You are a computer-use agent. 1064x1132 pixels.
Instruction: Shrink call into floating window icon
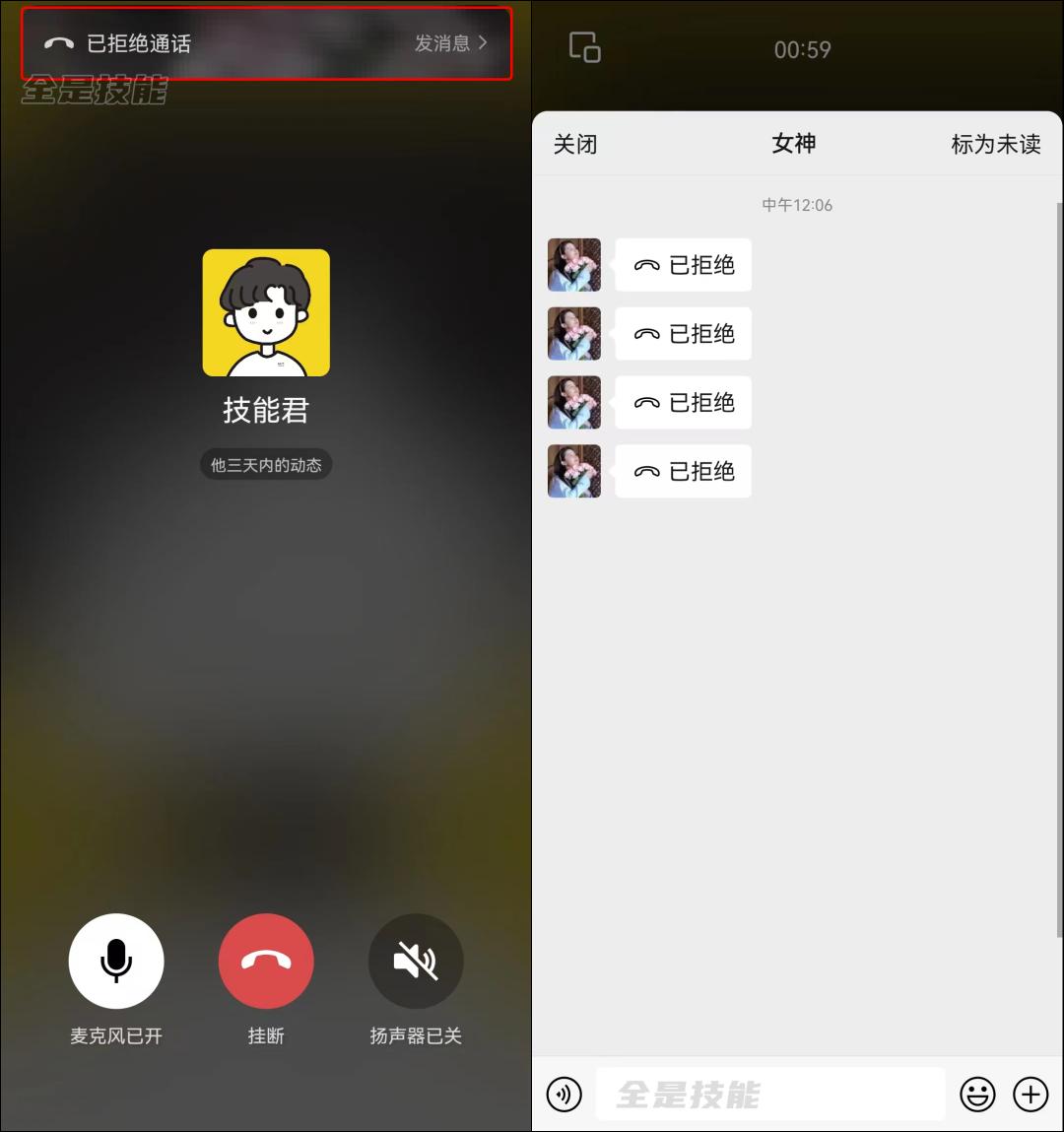pyautogui.click(x=583, y=48)
